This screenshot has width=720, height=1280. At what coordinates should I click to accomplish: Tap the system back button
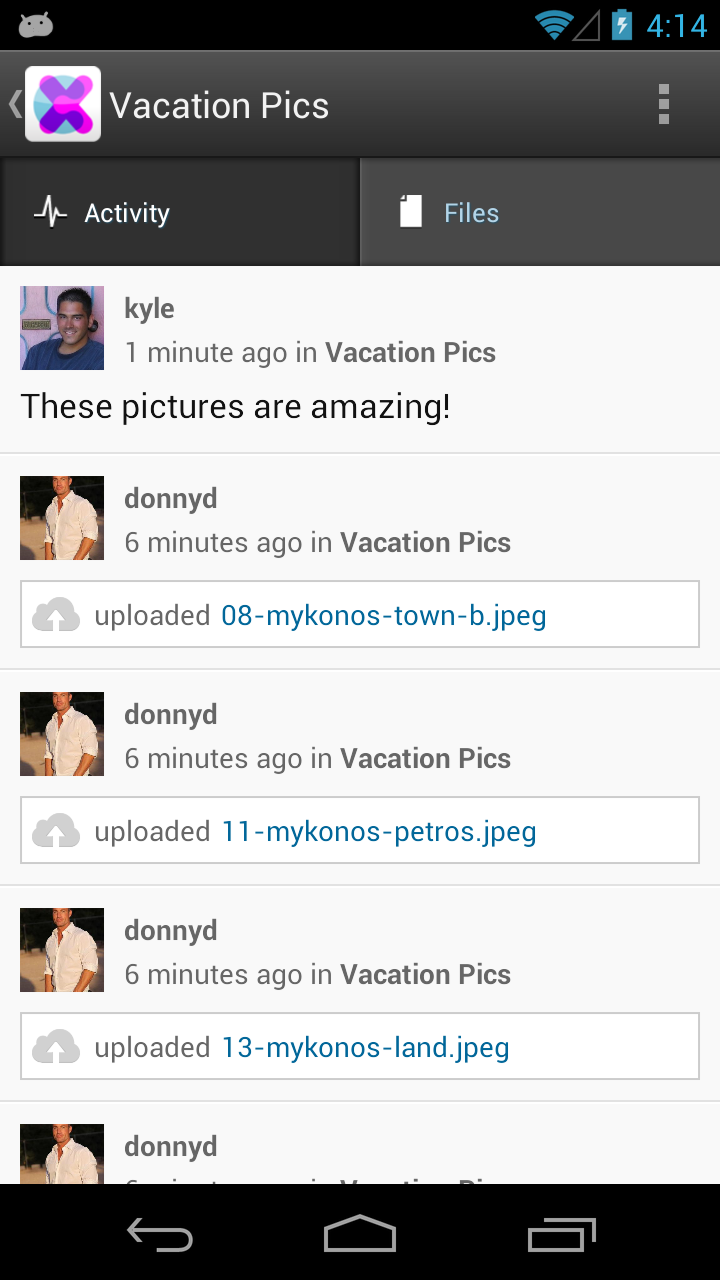click(x=160, y=1234)
